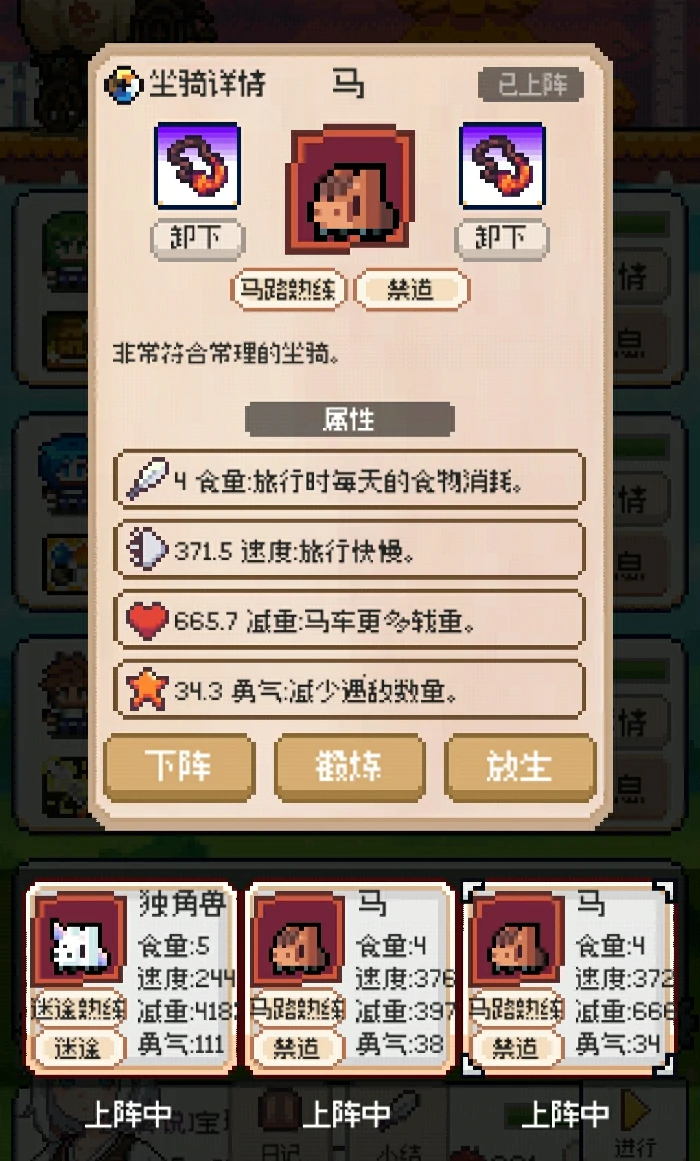Select the 独角兽 mount card
The image size is (700, 1161).
coord(132,977)
